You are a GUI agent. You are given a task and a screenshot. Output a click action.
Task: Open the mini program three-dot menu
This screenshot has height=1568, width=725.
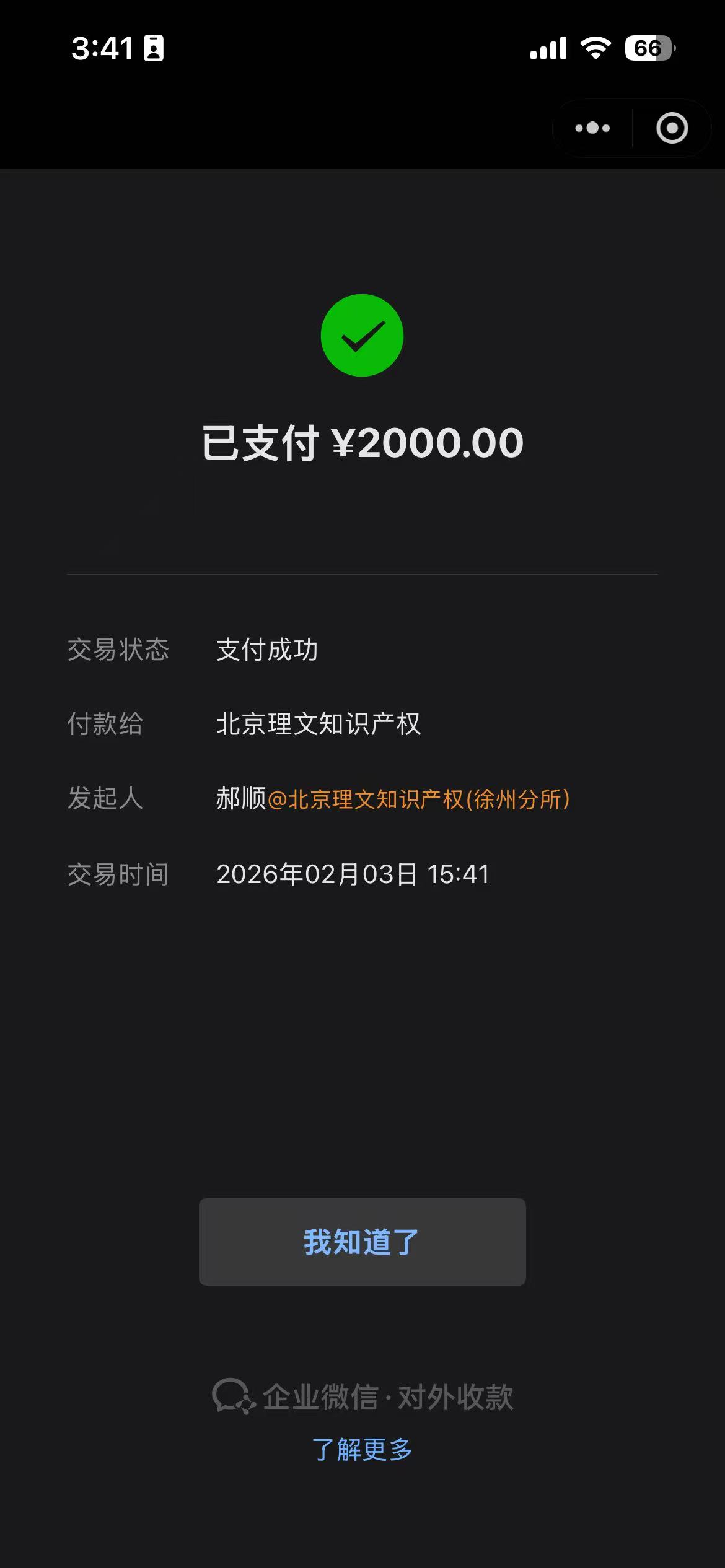[592, 128]
